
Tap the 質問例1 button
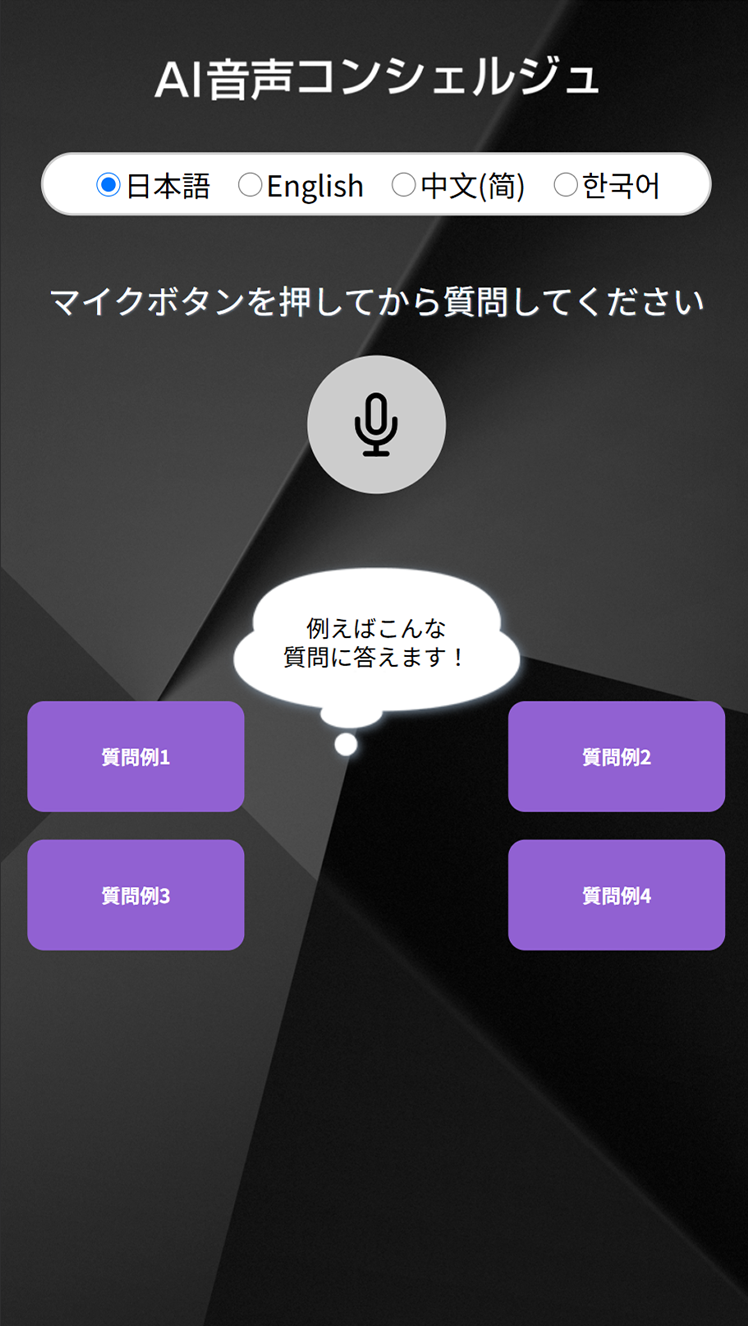[x=136, y=757]
